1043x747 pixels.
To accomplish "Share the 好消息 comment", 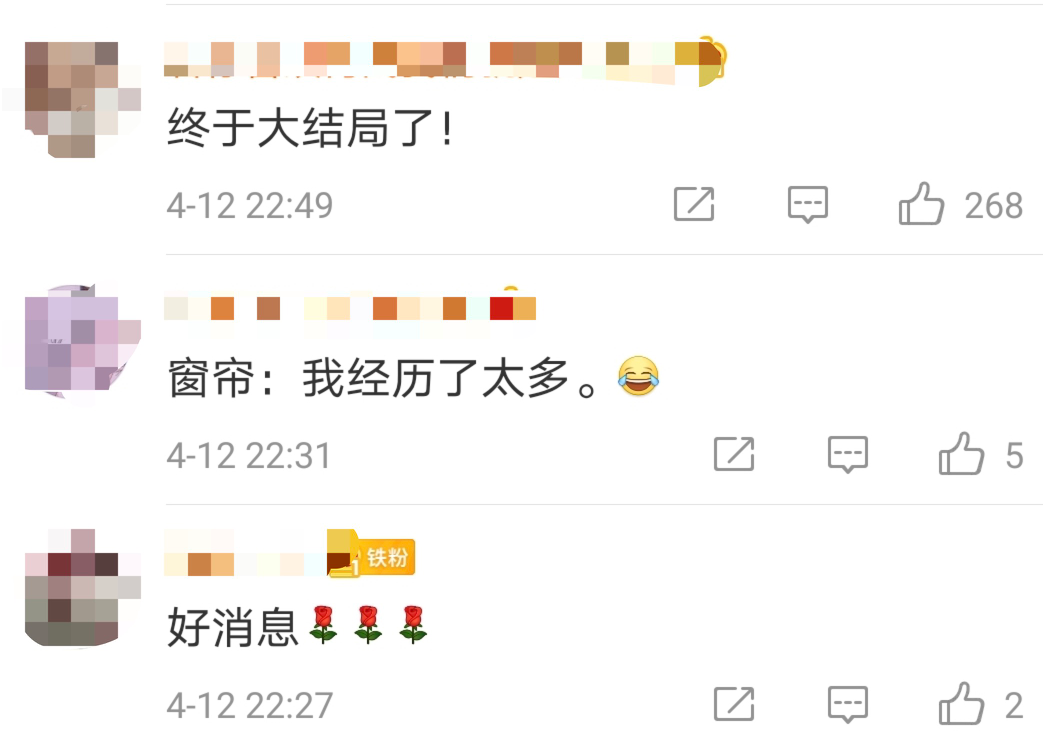I will (734, 705).
